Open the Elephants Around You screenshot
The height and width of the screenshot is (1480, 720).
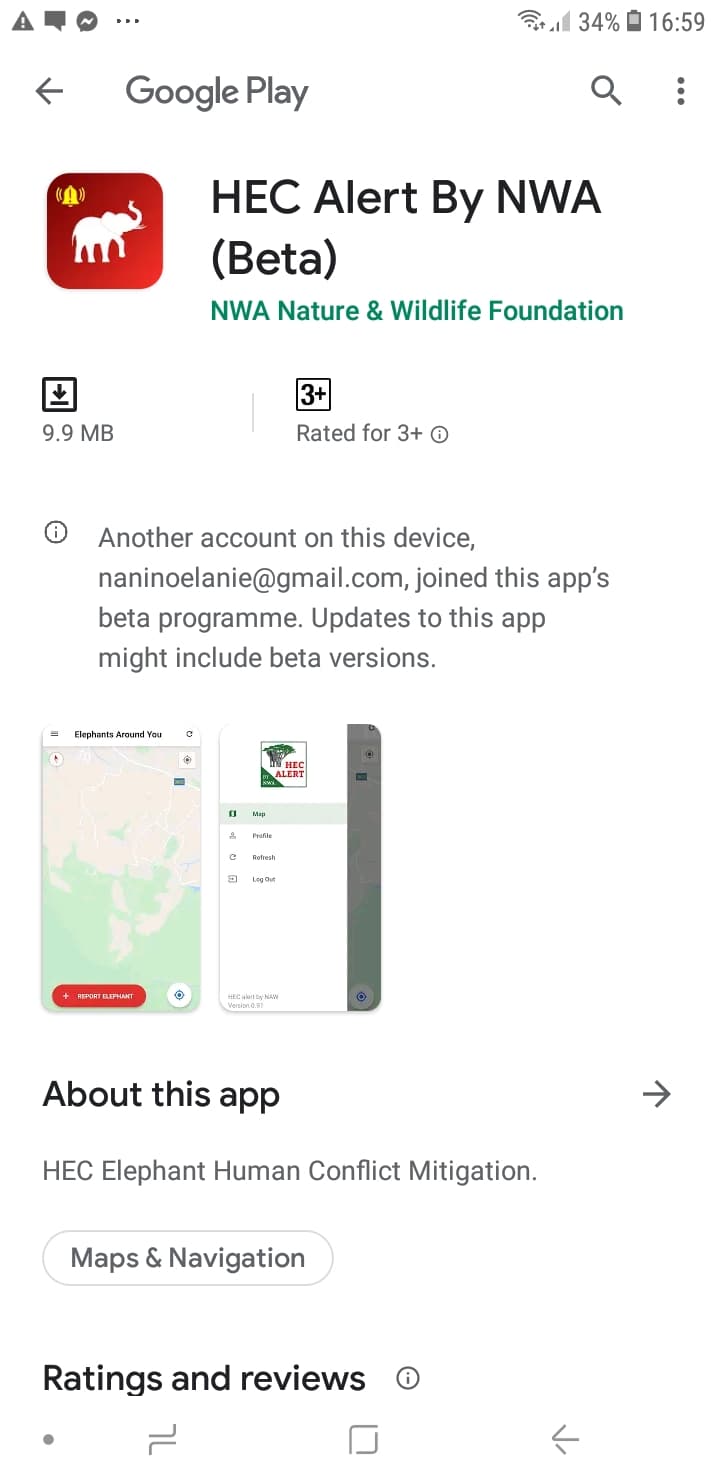(121, 868)
